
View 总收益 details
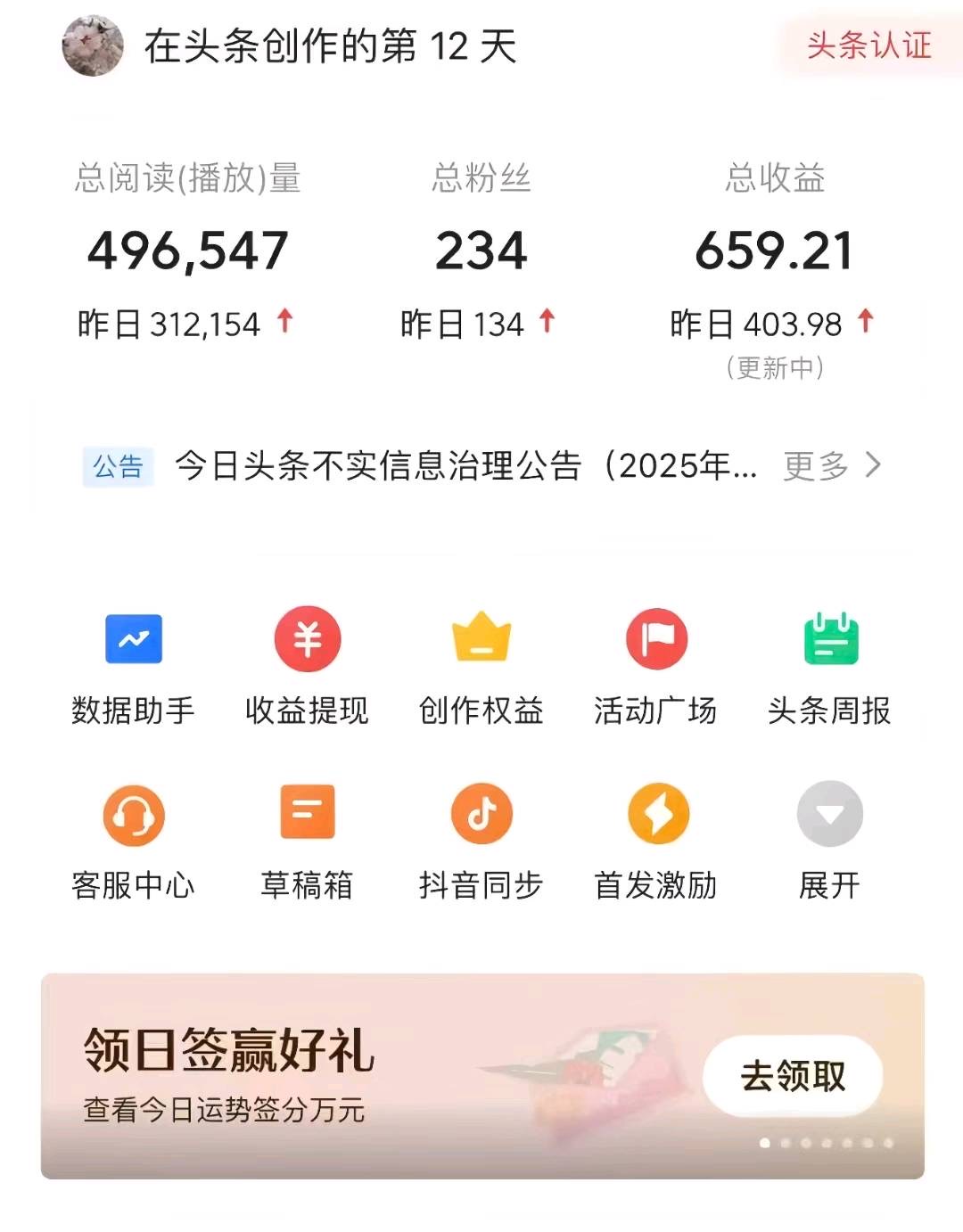tap(774, 251)
